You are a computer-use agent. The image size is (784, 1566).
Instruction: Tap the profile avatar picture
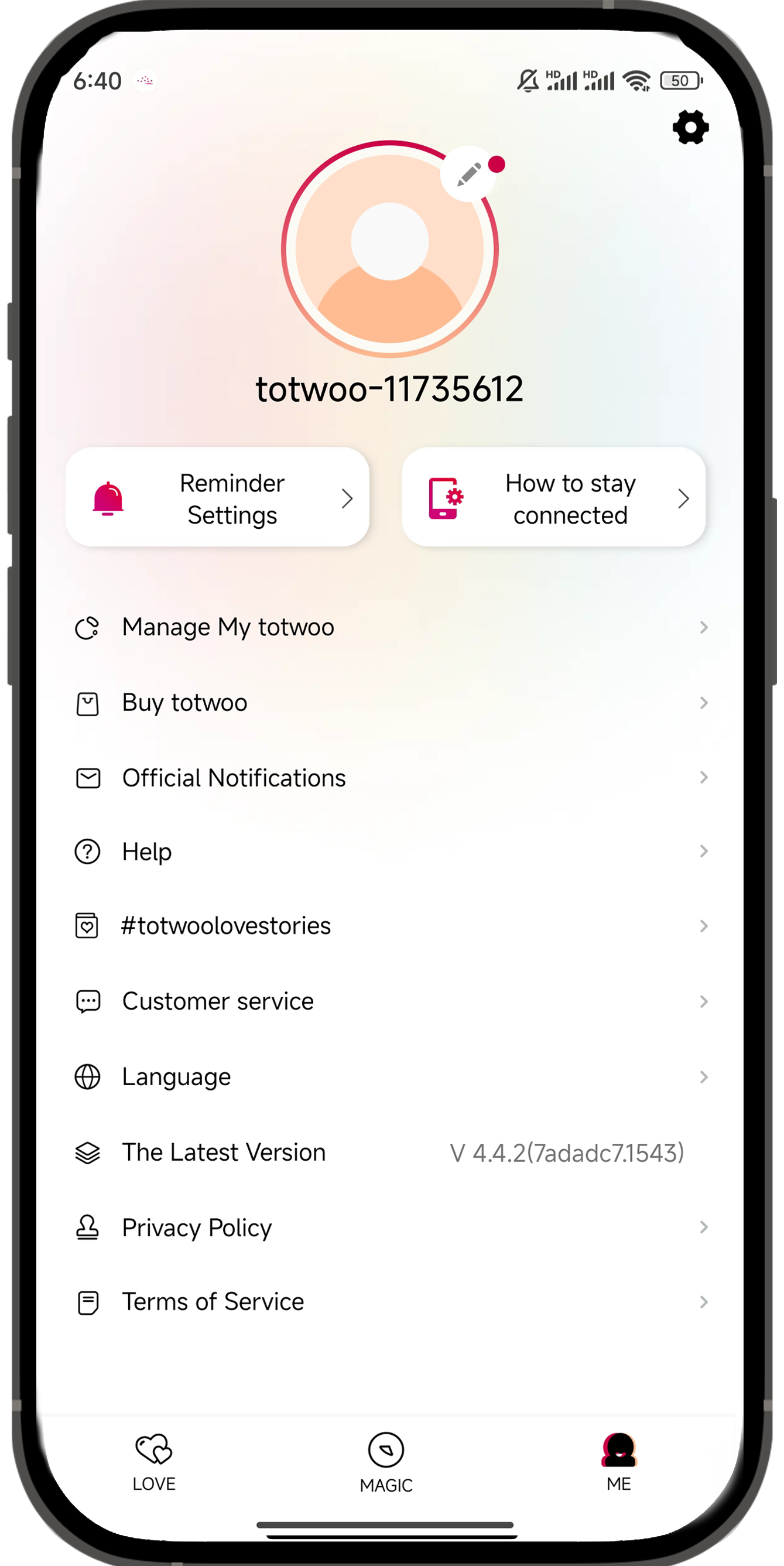[389, 255]
